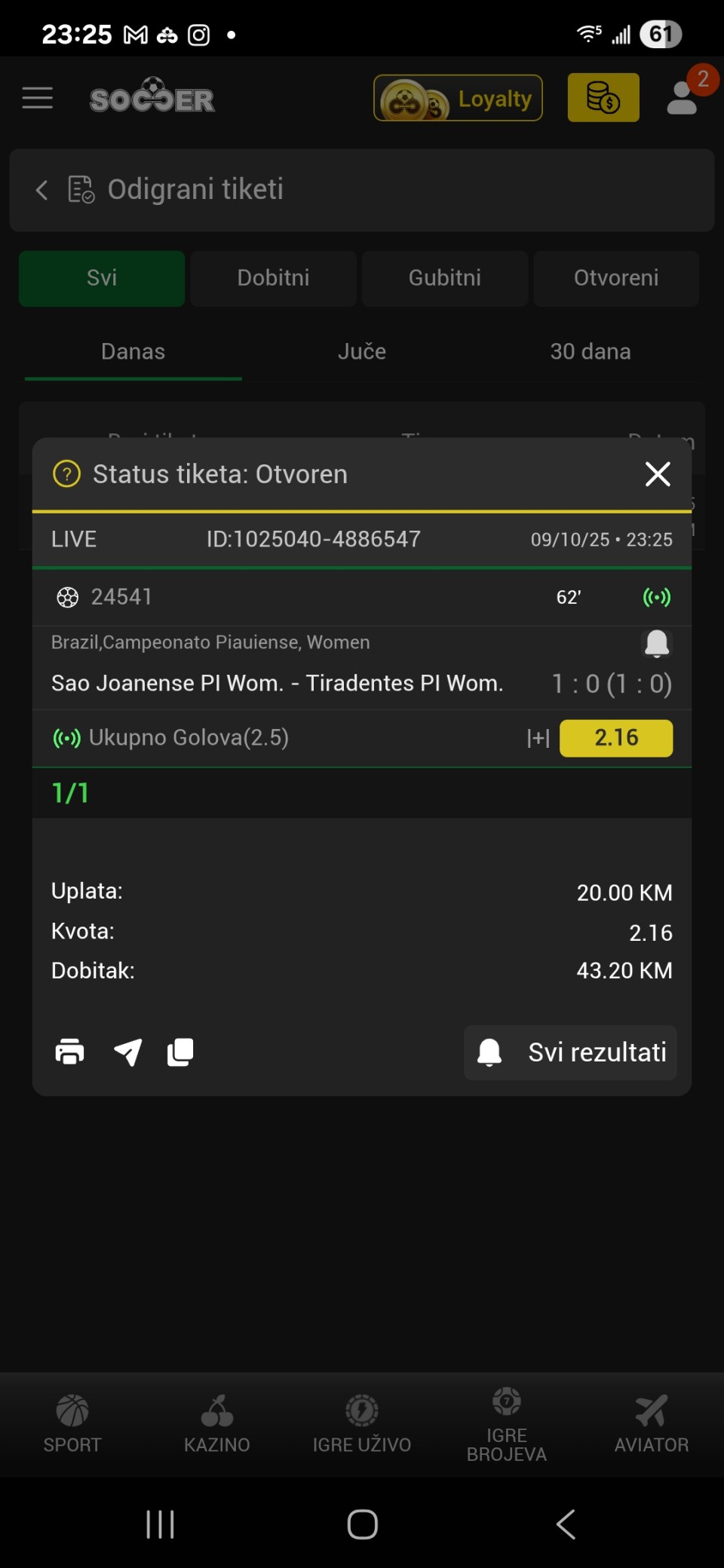Share the ticket via send icon
This screenshot has width=724, height=1568.
pos(127,1052)
